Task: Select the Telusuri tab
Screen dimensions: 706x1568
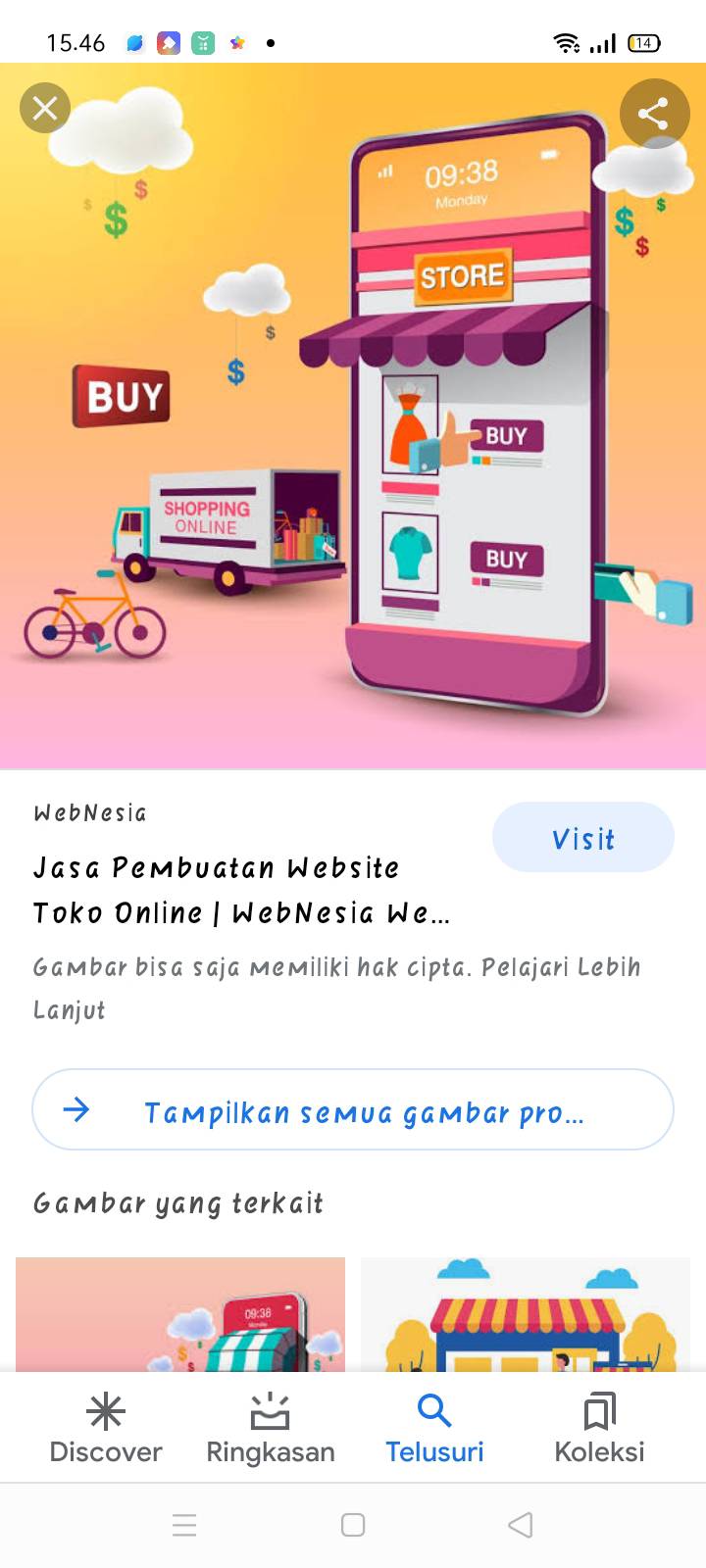Action: (x=434, y=1428)
